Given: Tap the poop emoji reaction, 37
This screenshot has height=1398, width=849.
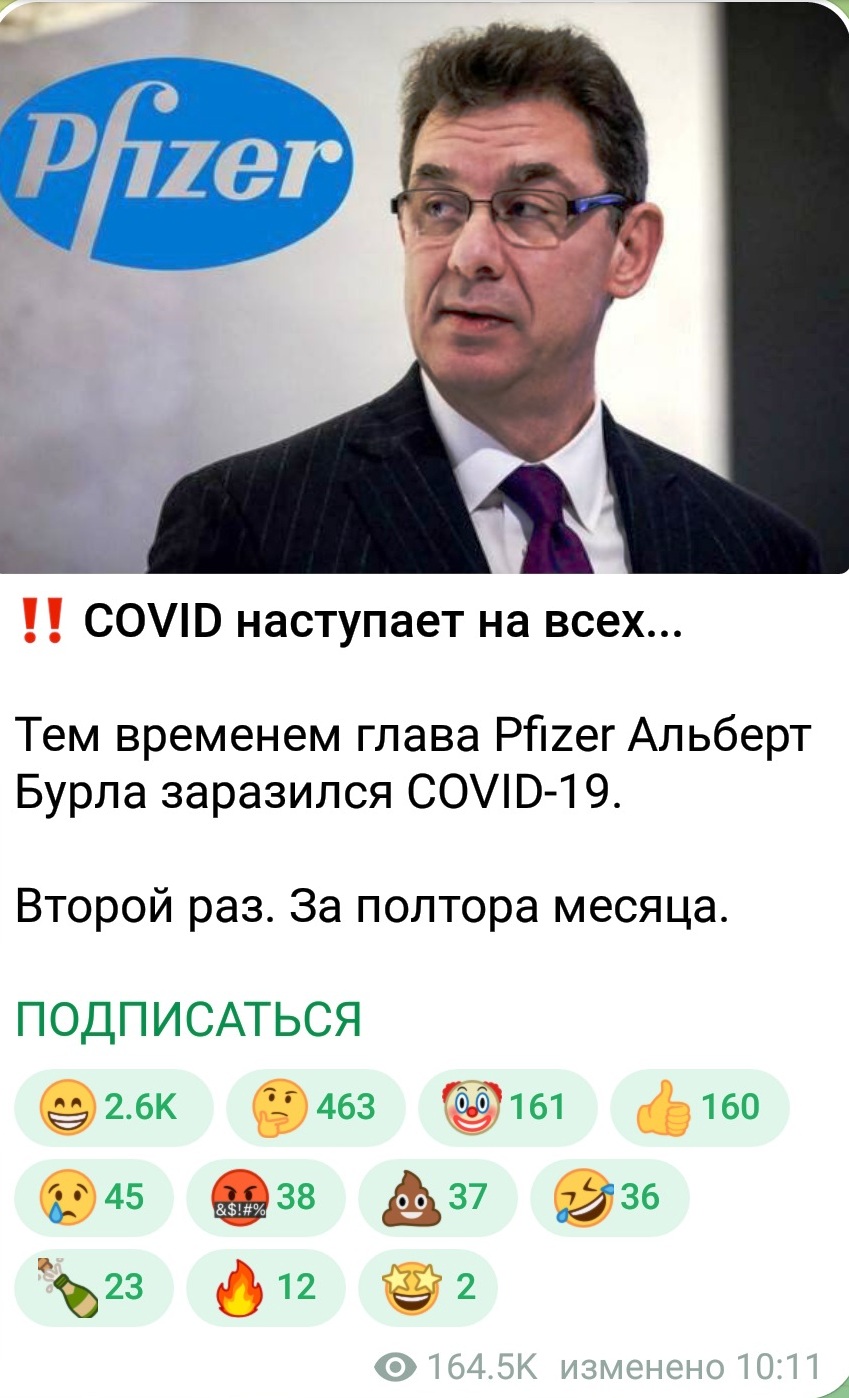Looking at the screenshot, I should tap(436, 1196).
